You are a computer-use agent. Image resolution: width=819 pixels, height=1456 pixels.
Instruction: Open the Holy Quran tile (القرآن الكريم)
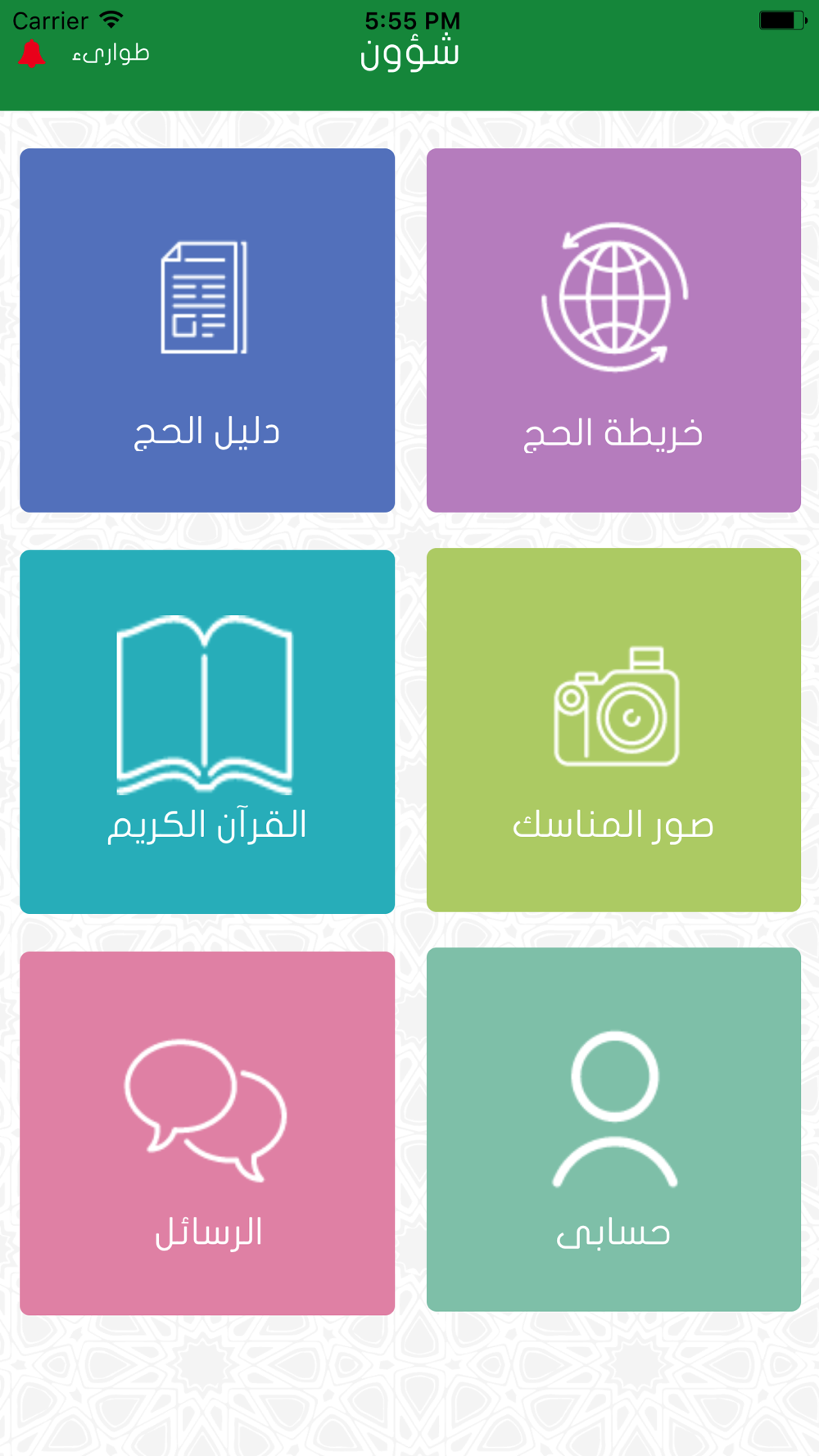coord(207,731)
